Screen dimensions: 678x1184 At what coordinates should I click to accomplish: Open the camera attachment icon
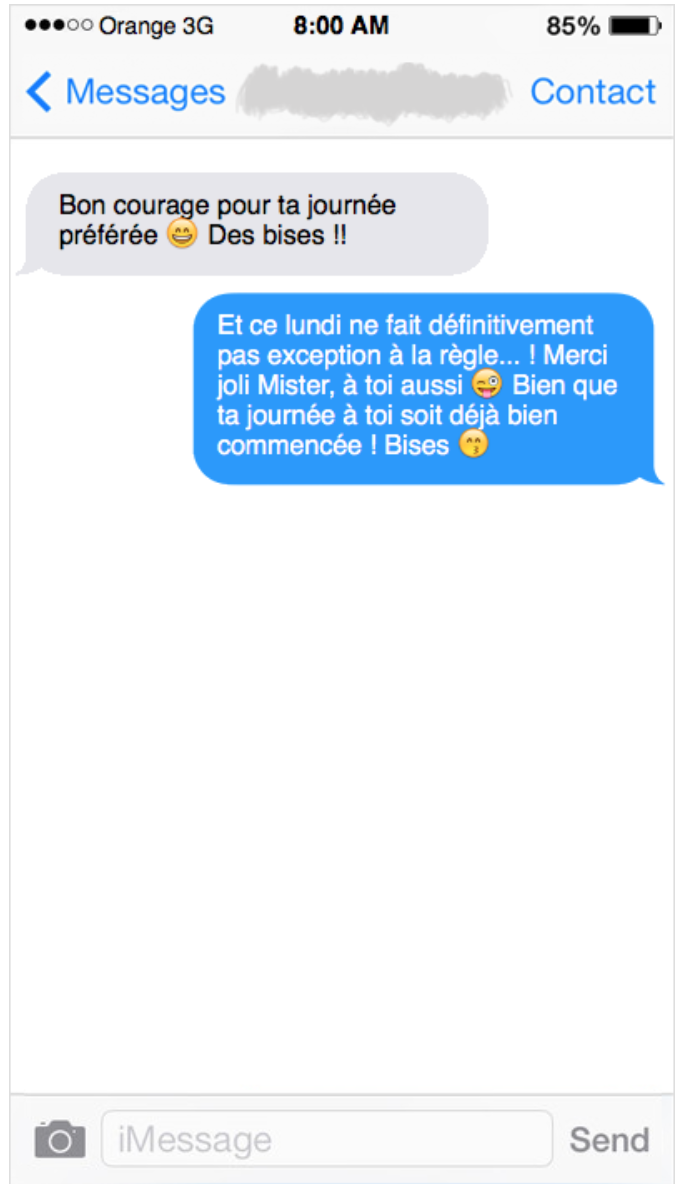click(59, 1139)
